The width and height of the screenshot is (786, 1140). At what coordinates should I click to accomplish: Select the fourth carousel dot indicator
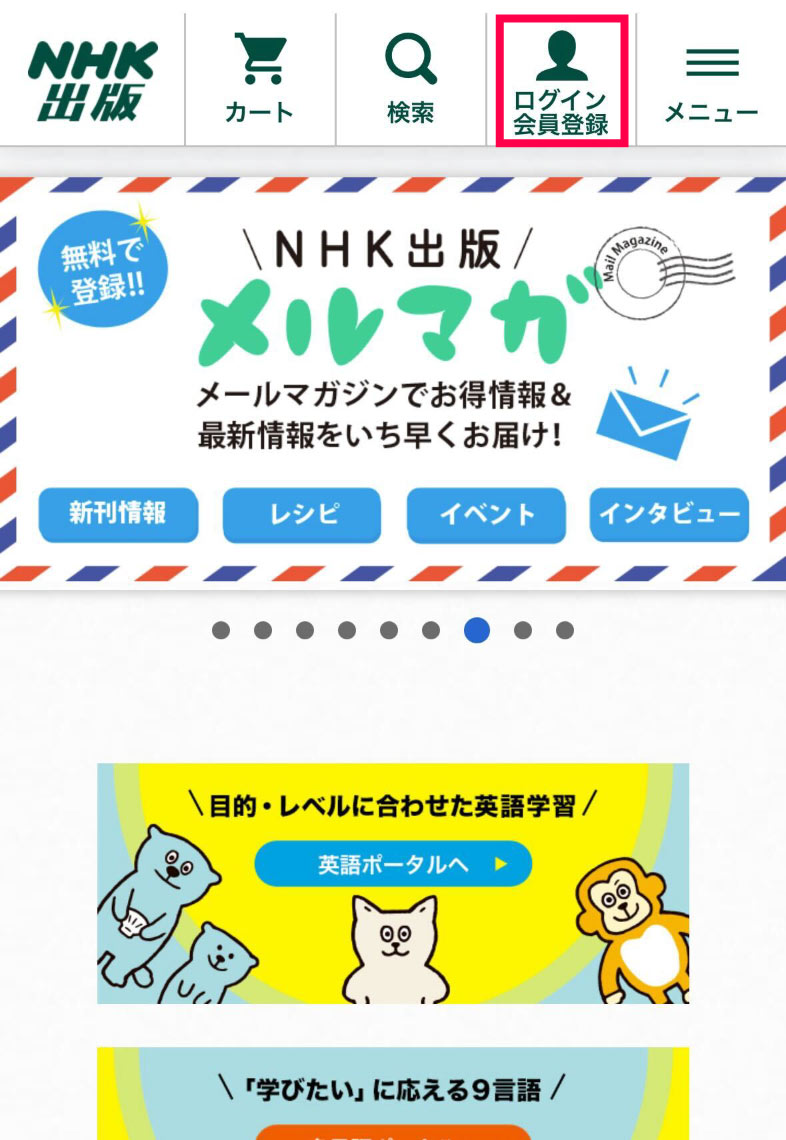coord(346,630)
